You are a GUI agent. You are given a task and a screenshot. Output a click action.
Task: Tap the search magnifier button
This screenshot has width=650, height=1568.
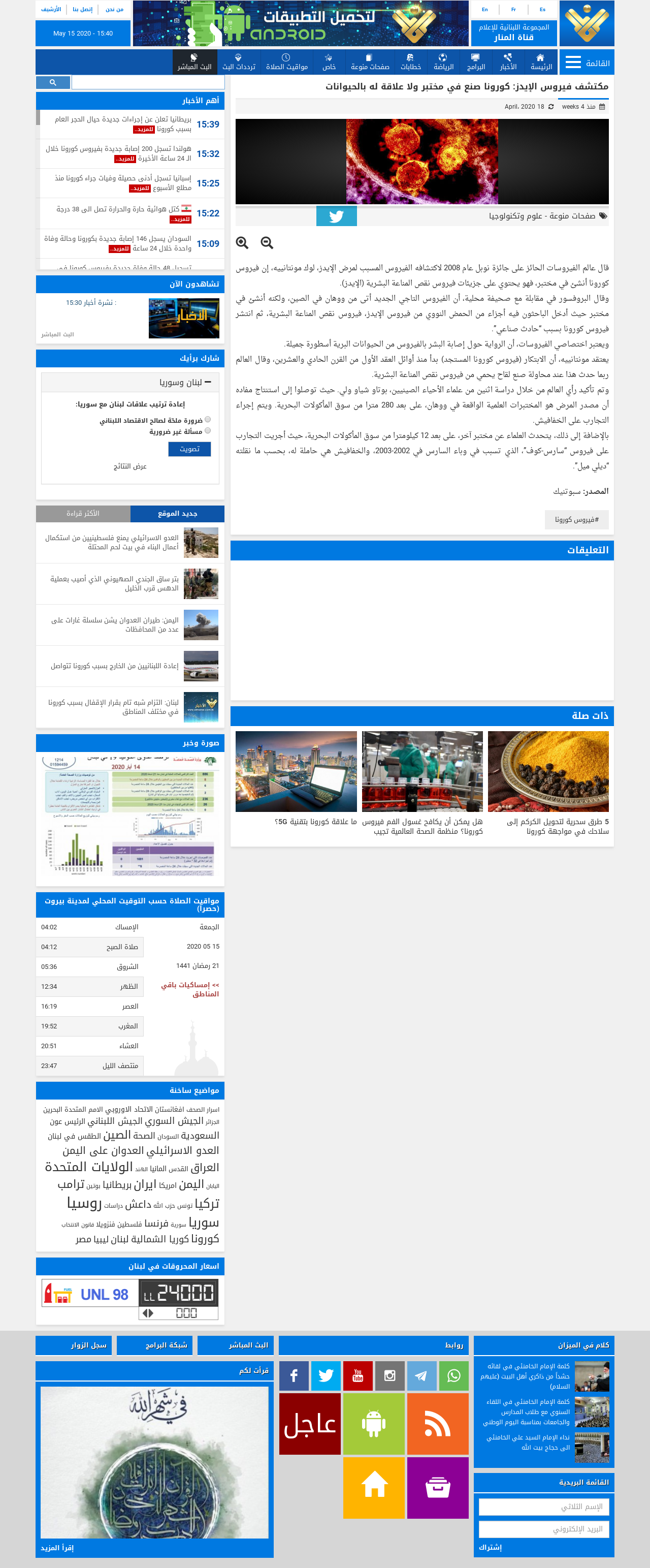click(x=53, y=82)
